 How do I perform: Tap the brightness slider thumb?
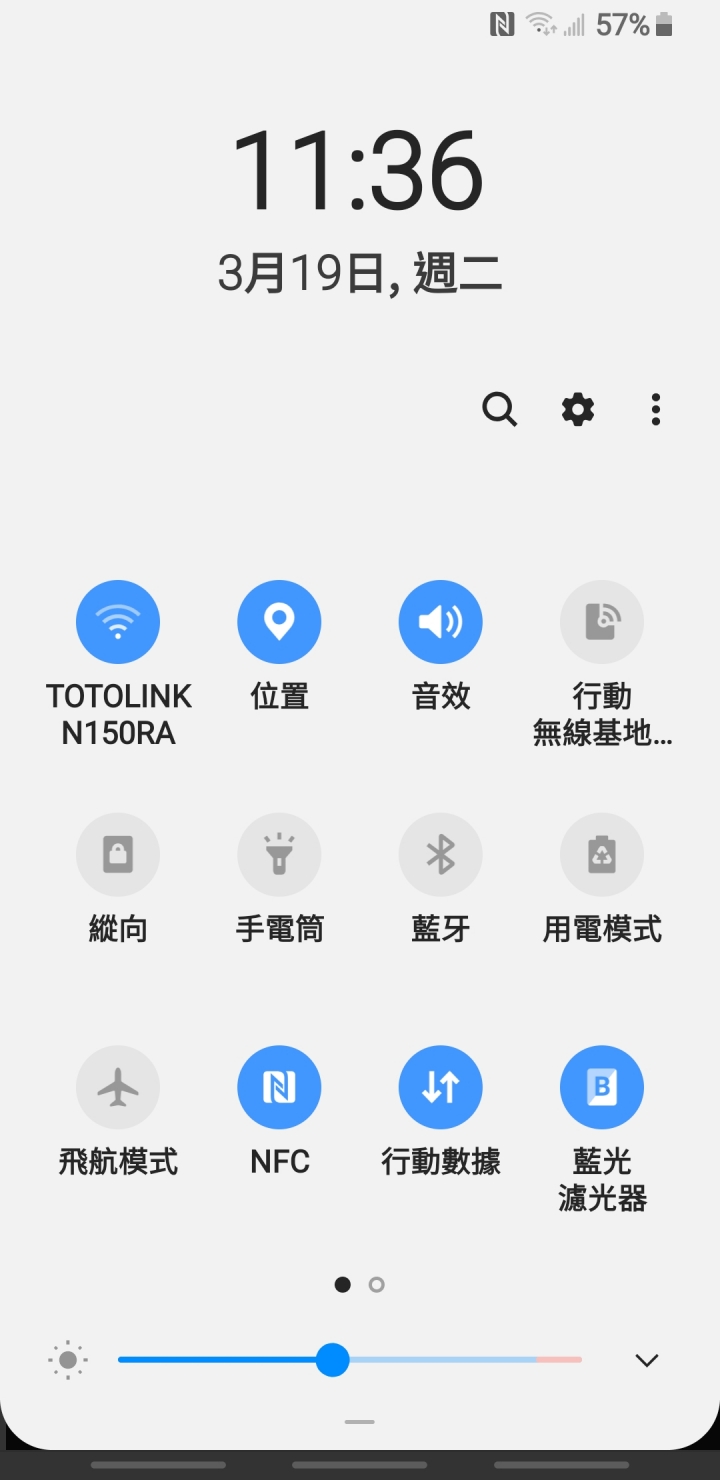pyautogui.click(x=332, y=1360)
